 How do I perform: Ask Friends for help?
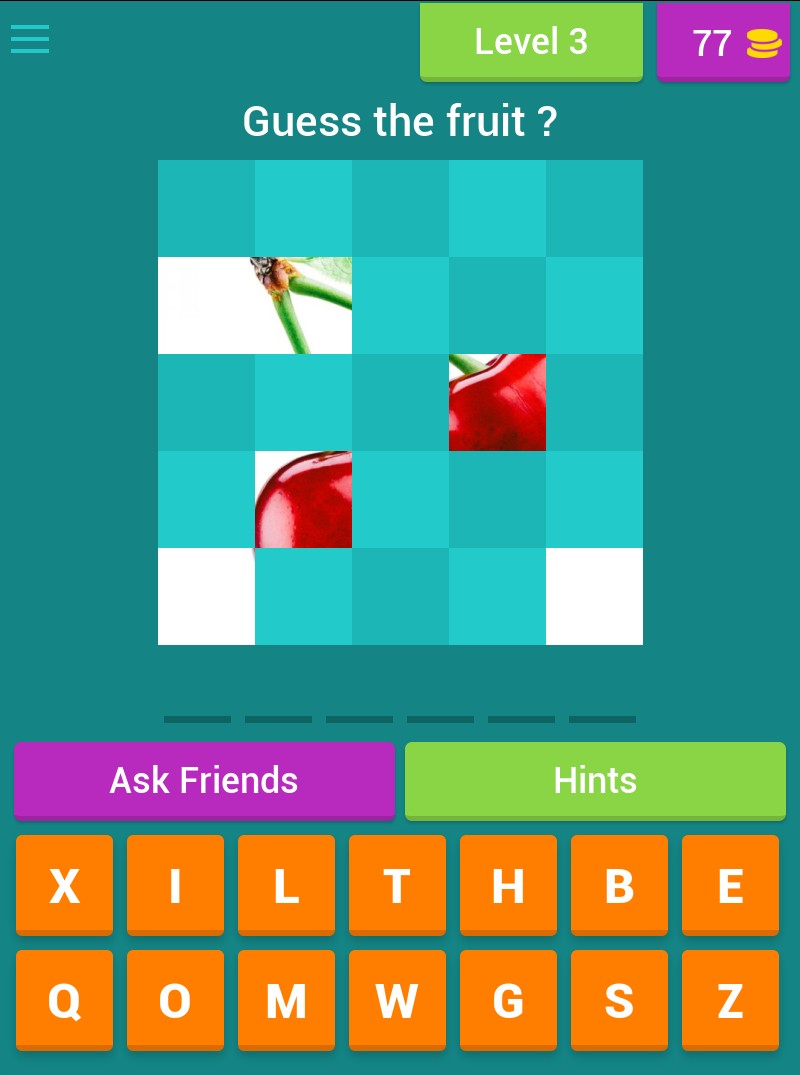point(204,780)
